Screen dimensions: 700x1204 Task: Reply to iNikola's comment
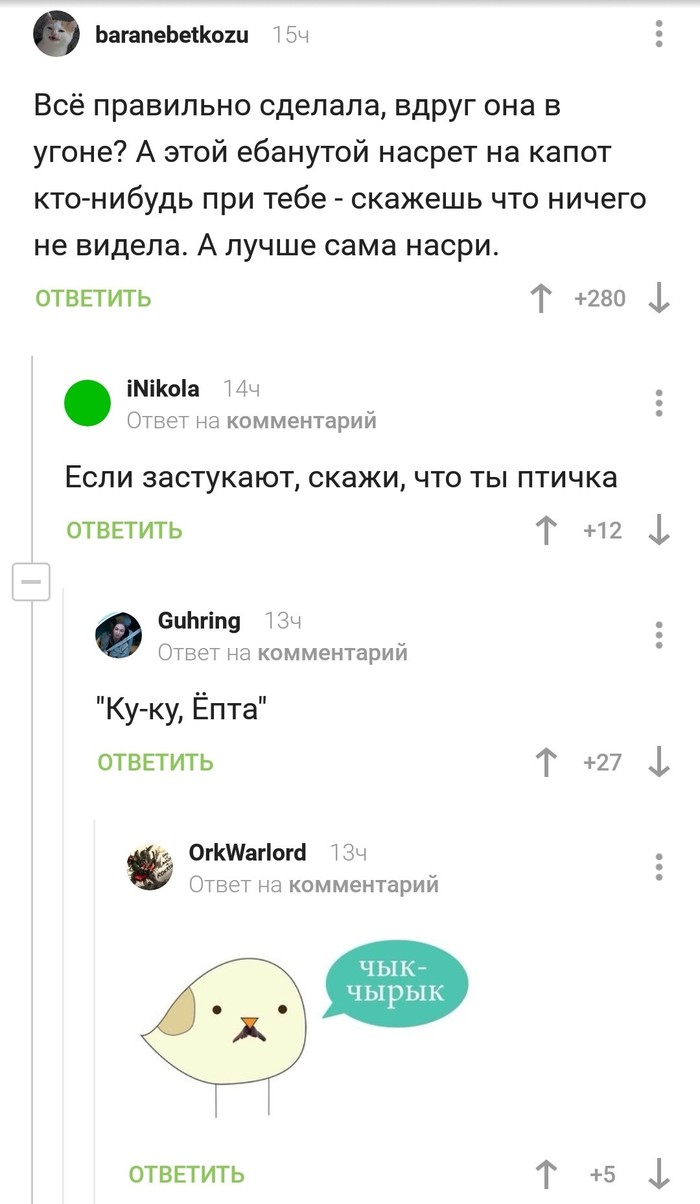[x=124, y=530]
